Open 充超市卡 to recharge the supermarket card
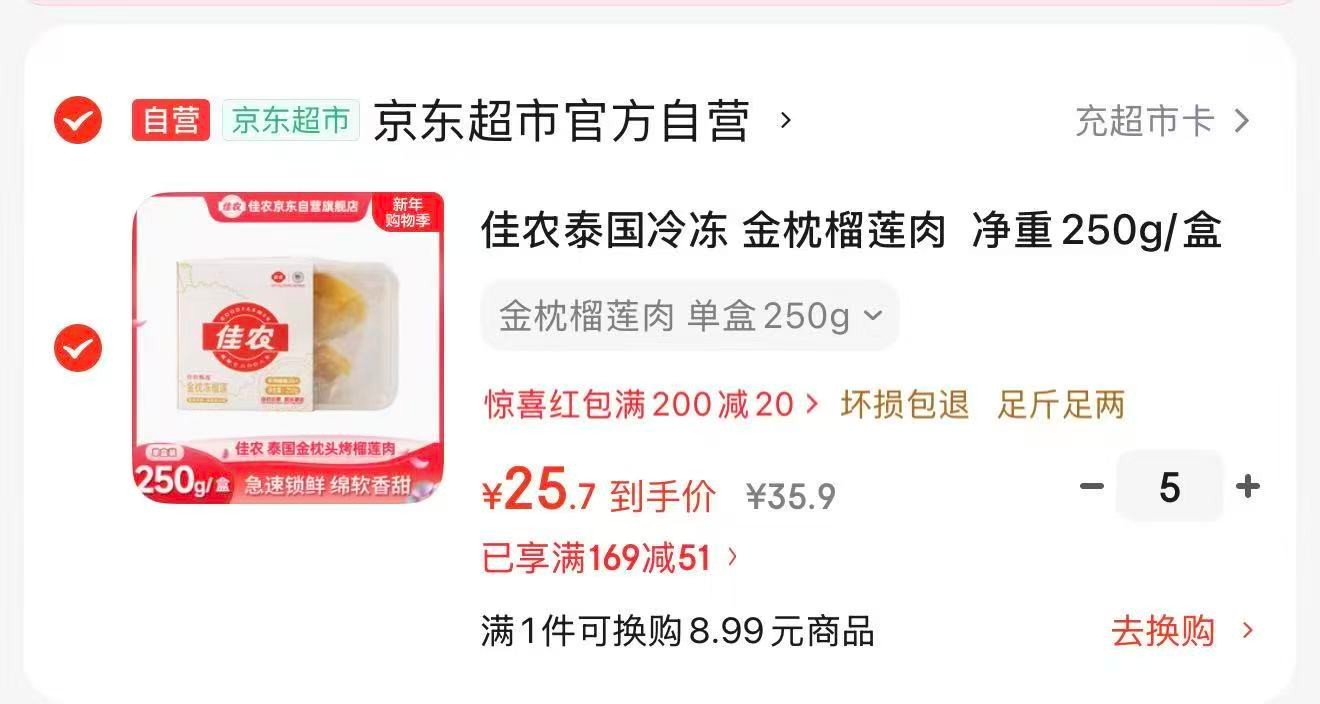This screenshot has width=1320, height=704. [1162, 121]
